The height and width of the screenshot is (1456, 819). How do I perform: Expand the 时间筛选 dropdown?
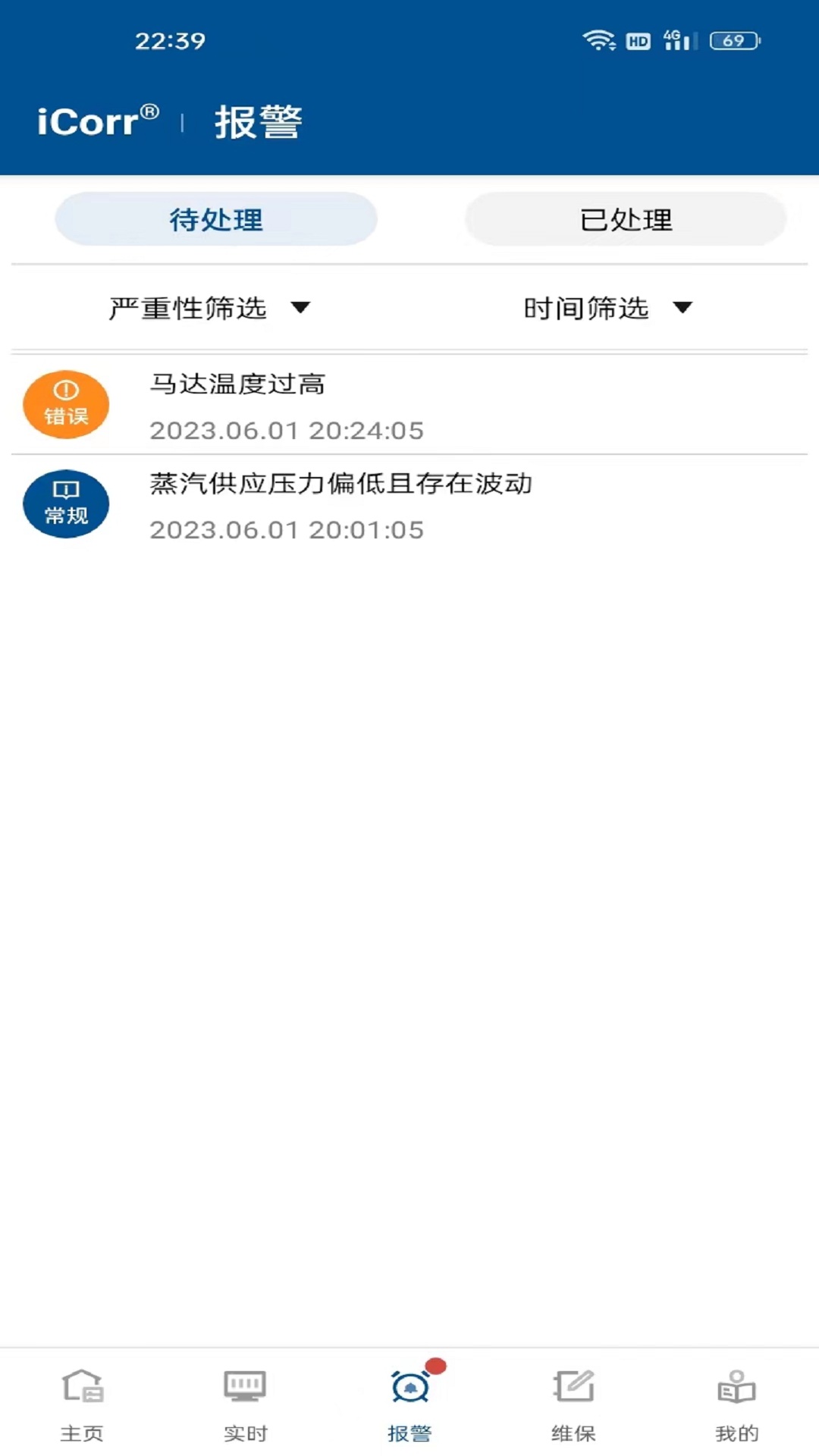point(607,308)
